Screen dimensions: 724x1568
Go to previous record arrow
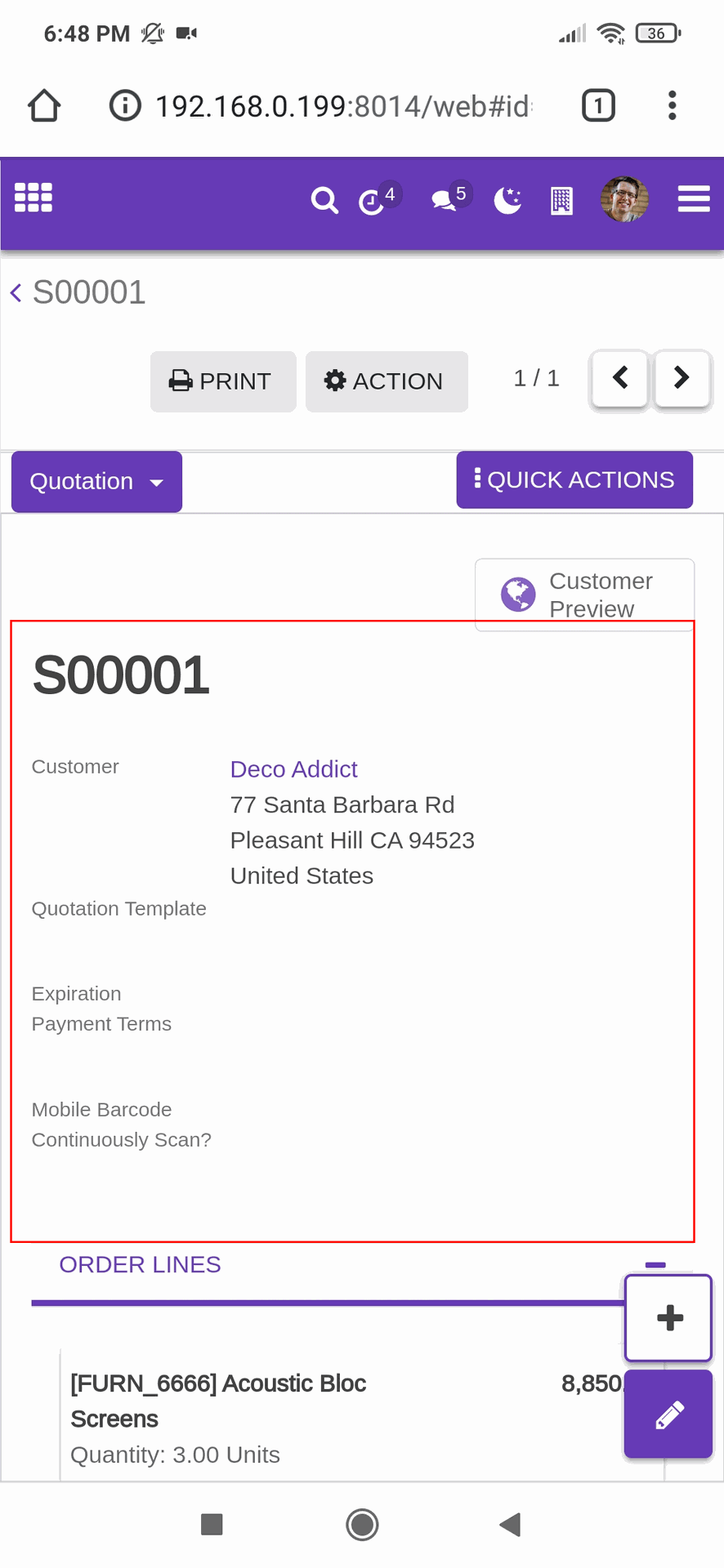point(620,378)
